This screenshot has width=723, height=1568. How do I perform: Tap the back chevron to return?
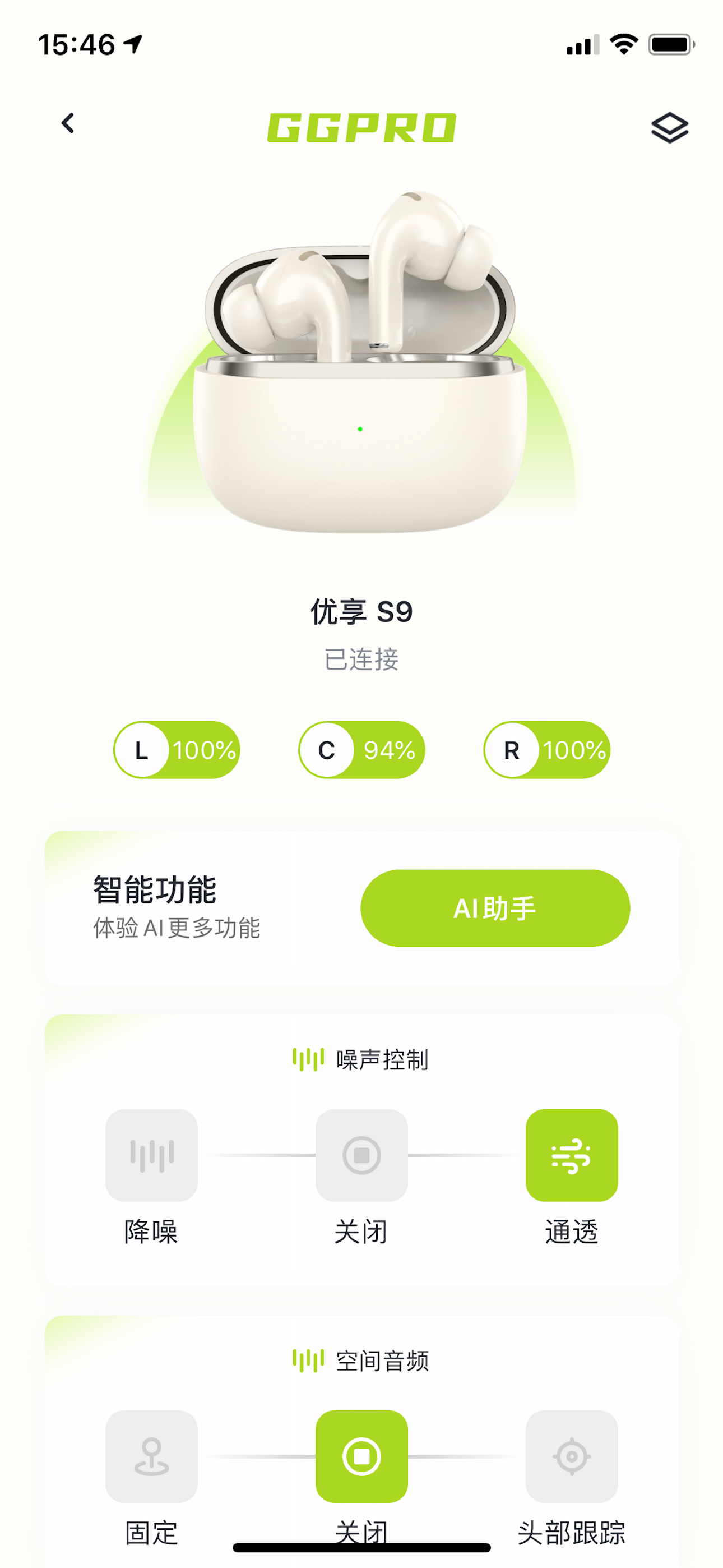point(68,124)
